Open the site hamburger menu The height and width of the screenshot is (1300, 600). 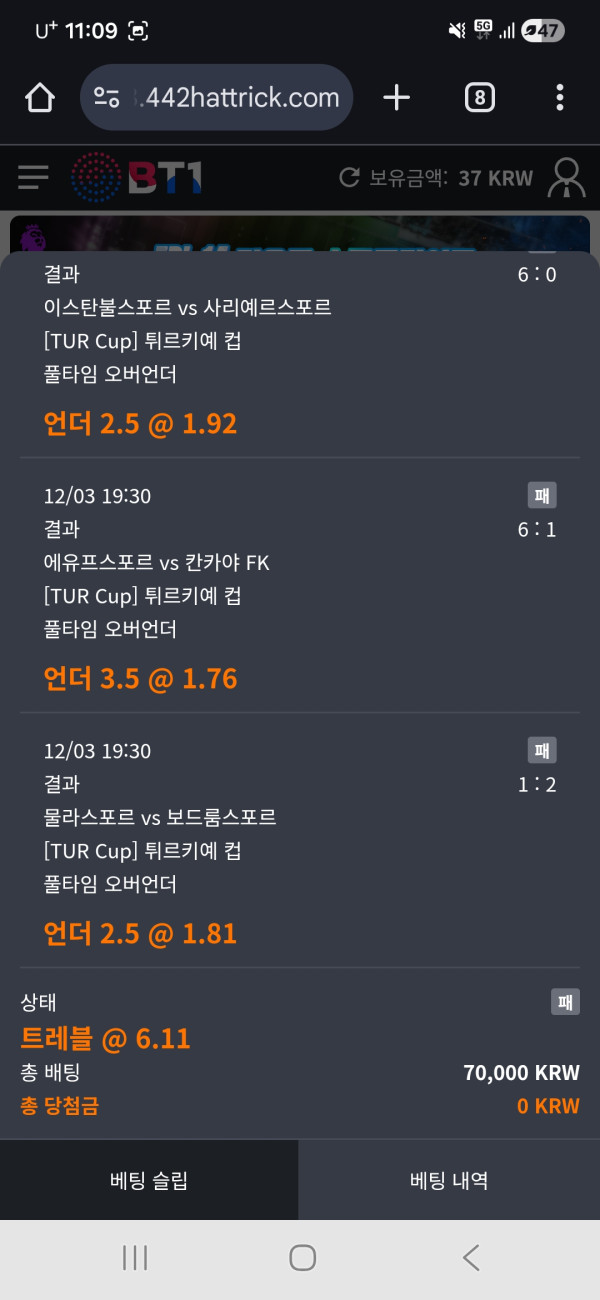click(33, 178)
